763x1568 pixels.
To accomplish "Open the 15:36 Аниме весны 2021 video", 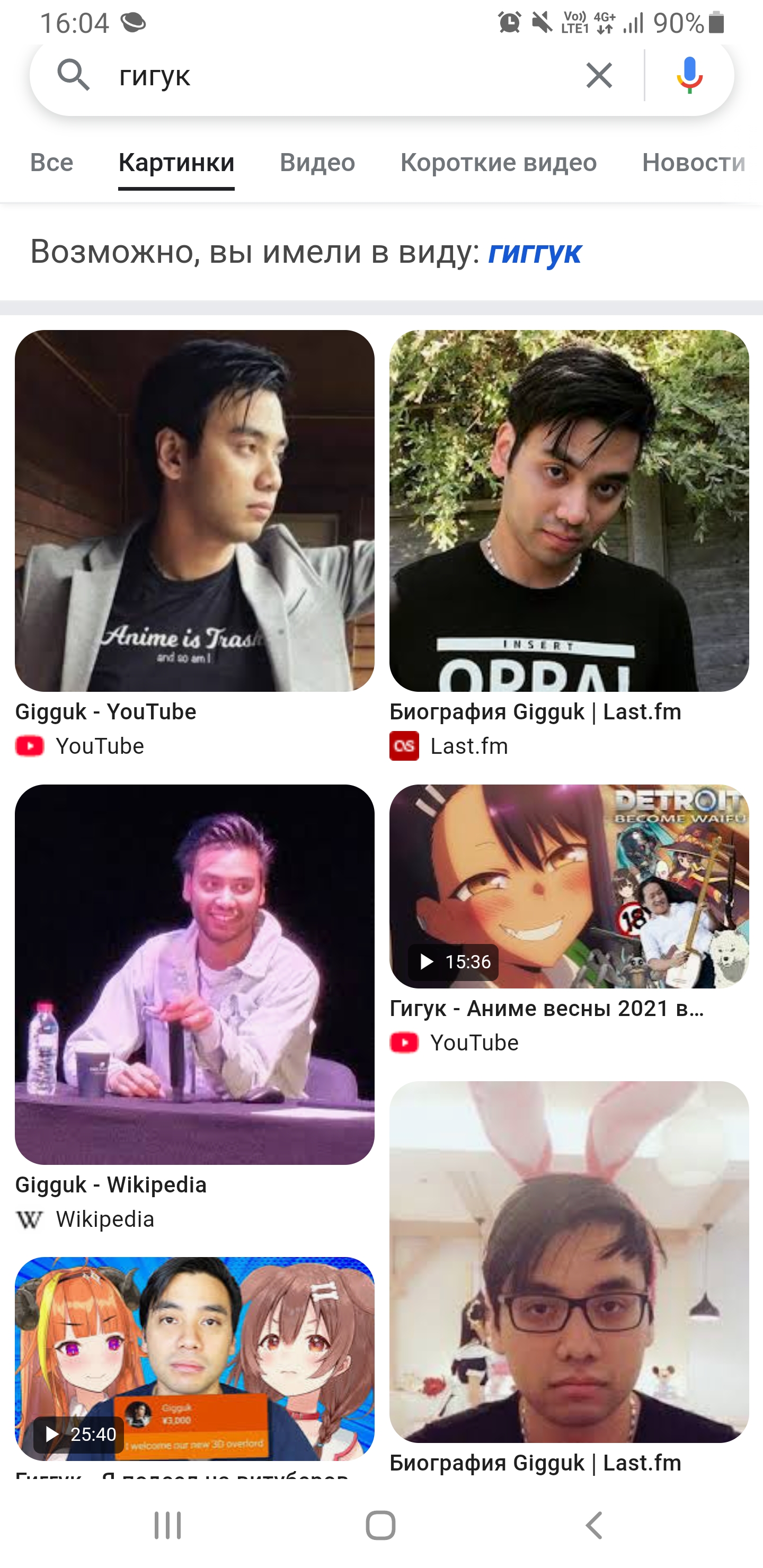I will (569, 886).
